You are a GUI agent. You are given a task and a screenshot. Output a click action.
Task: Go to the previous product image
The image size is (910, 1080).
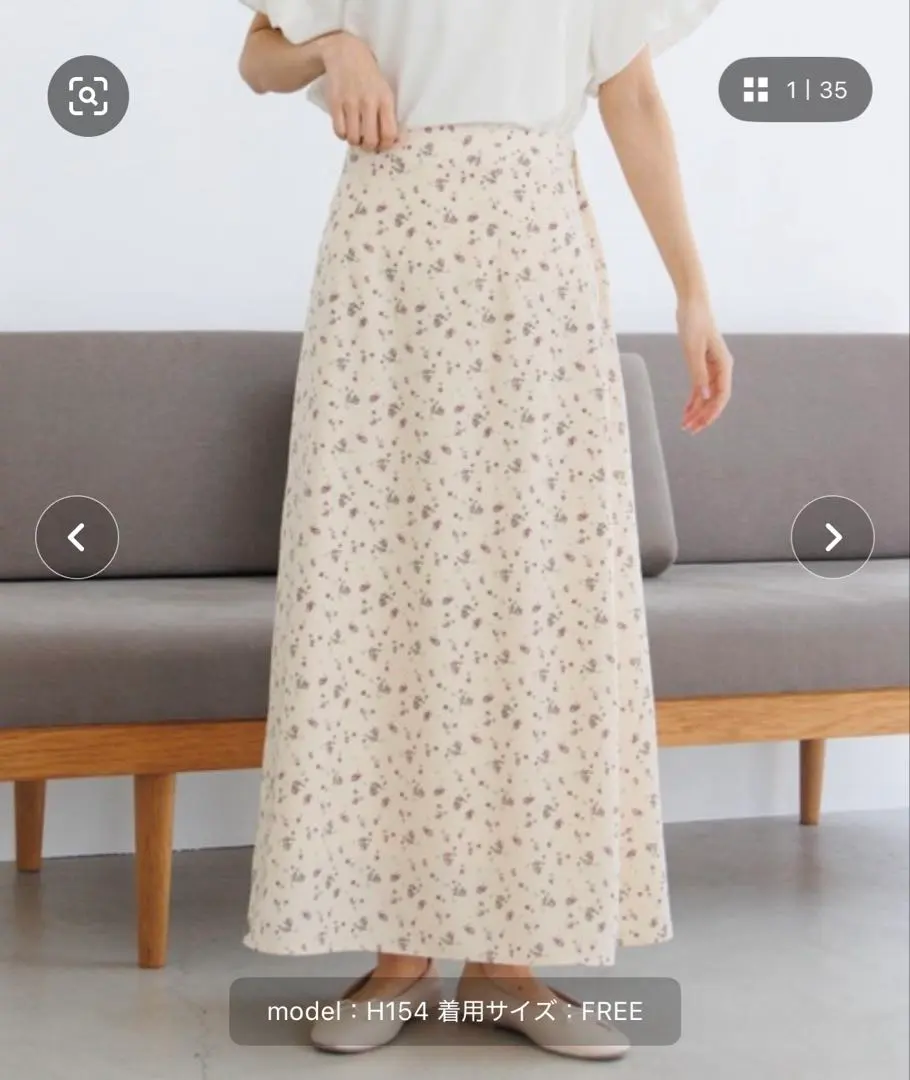click(77, 537)
